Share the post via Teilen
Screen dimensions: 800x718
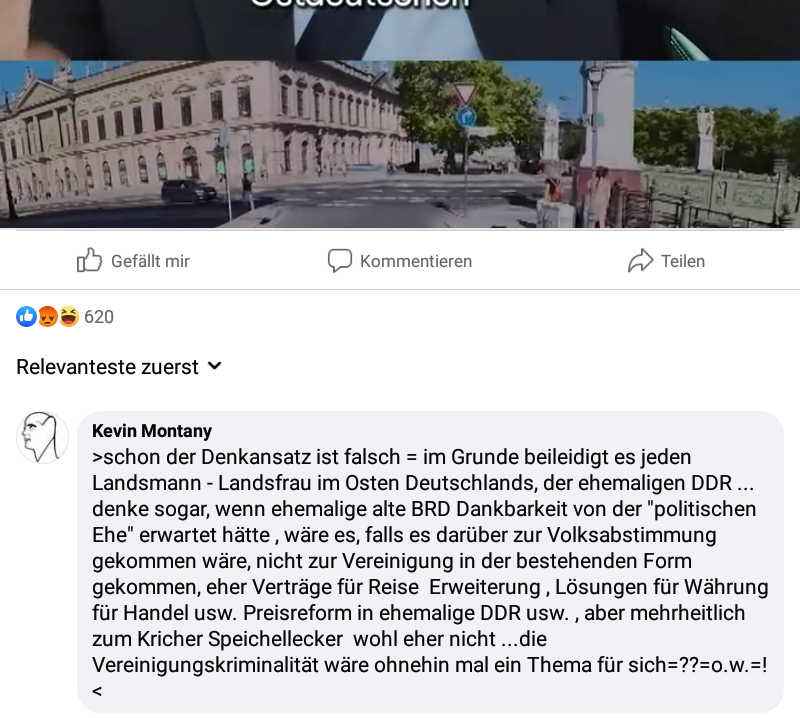click(x=666, y=261)
